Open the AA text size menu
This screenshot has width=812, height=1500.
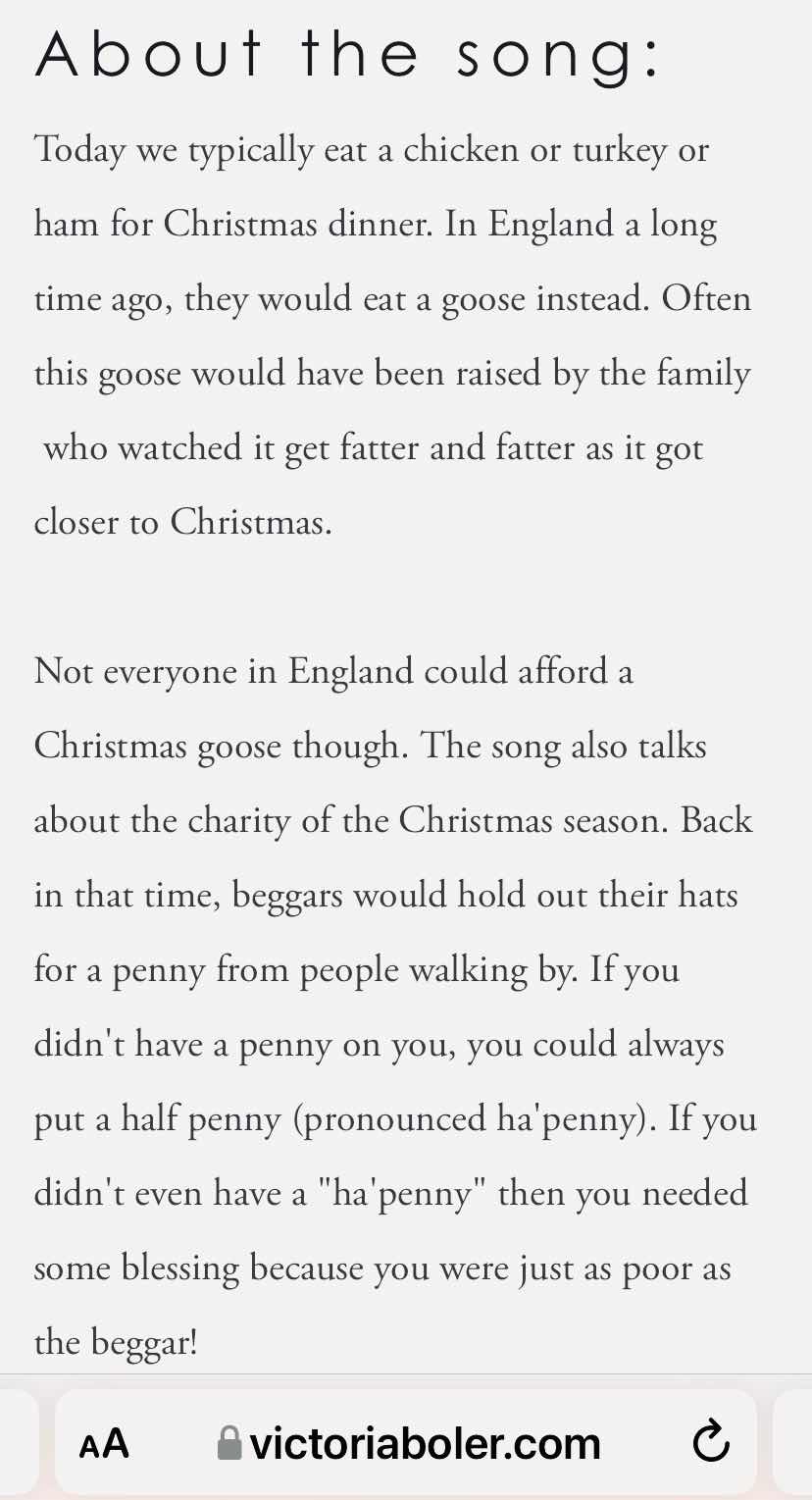(x=104, y=1443)
